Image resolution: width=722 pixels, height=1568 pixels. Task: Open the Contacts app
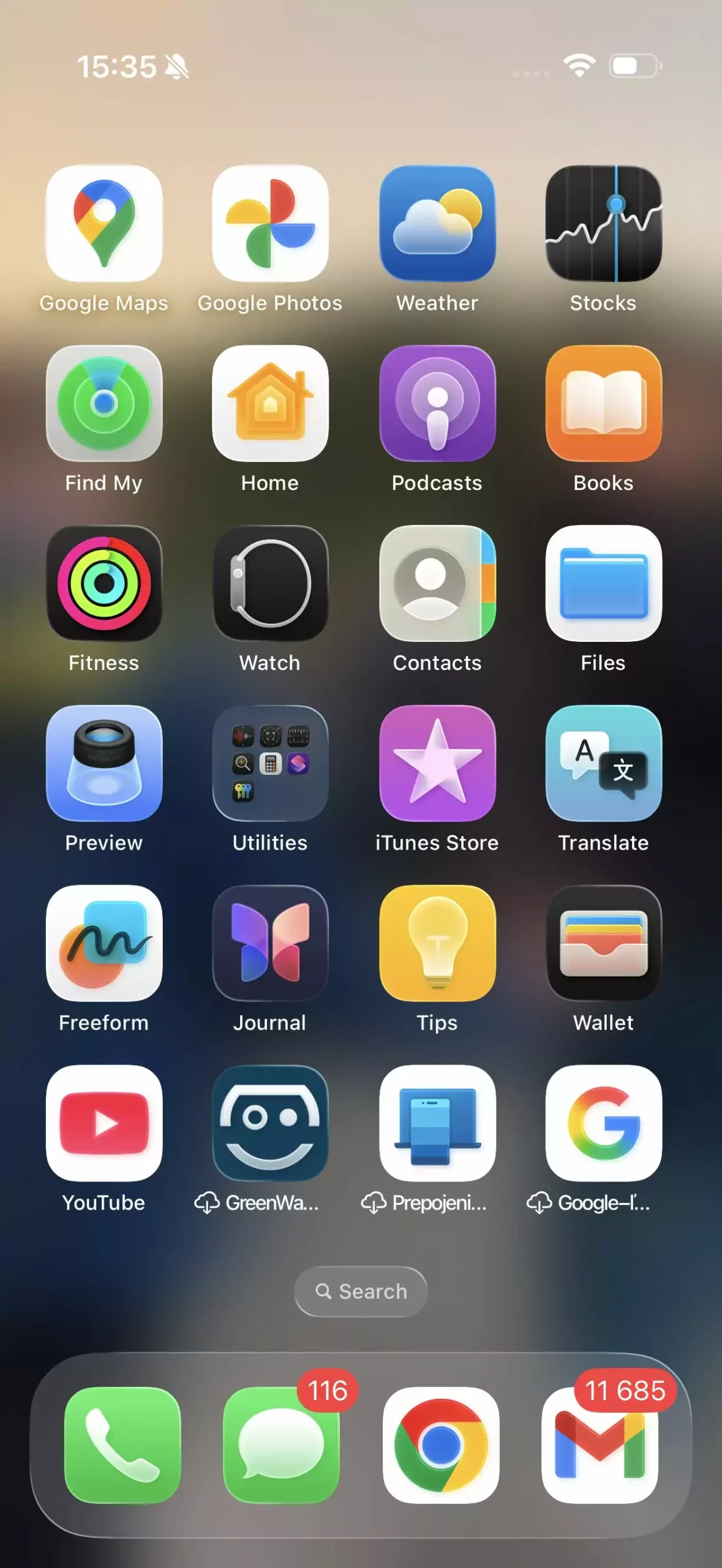click(x=437, y=584)
